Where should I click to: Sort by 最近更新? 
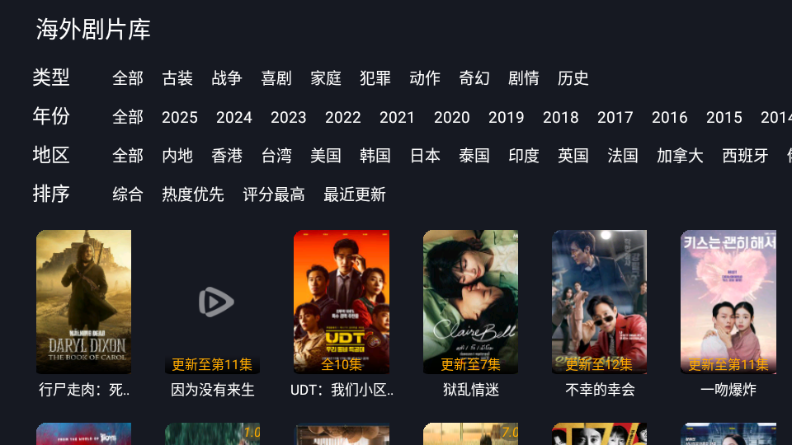pyautogui.click(x=355, y=195)
